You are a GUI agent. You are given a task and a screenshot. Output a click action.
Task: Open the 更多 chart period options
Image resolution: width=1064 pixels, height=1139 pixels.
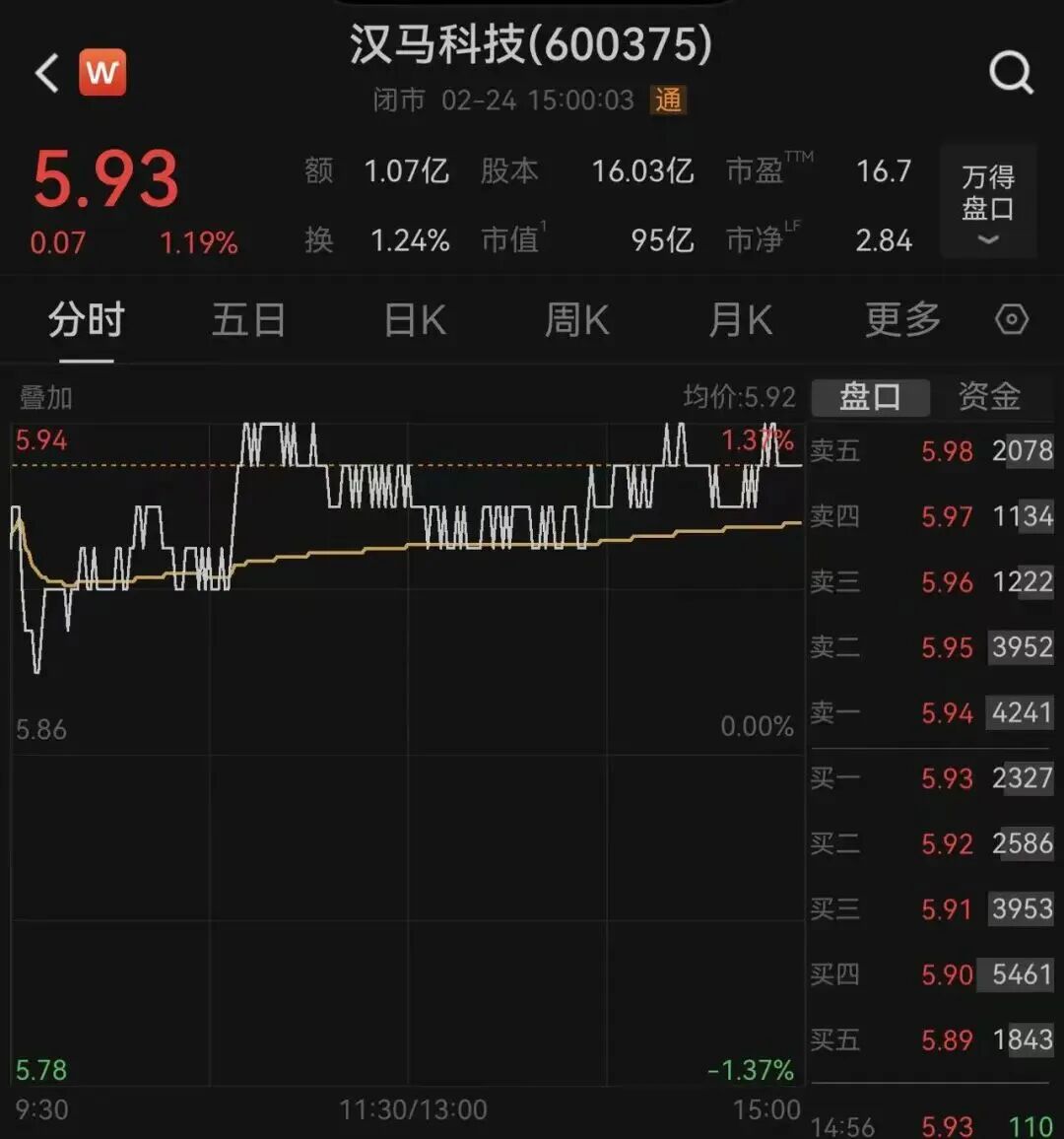pyautogui.click(x=902, y=320)
